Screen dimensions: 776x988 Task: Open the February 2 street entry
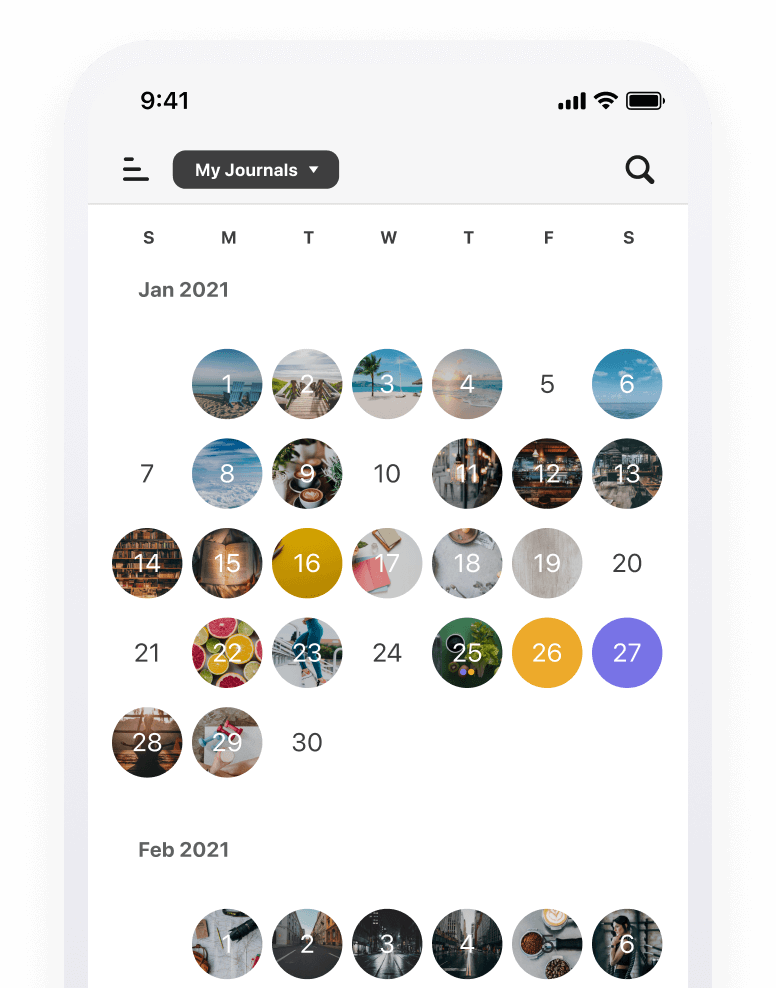[x=307, y=944]
